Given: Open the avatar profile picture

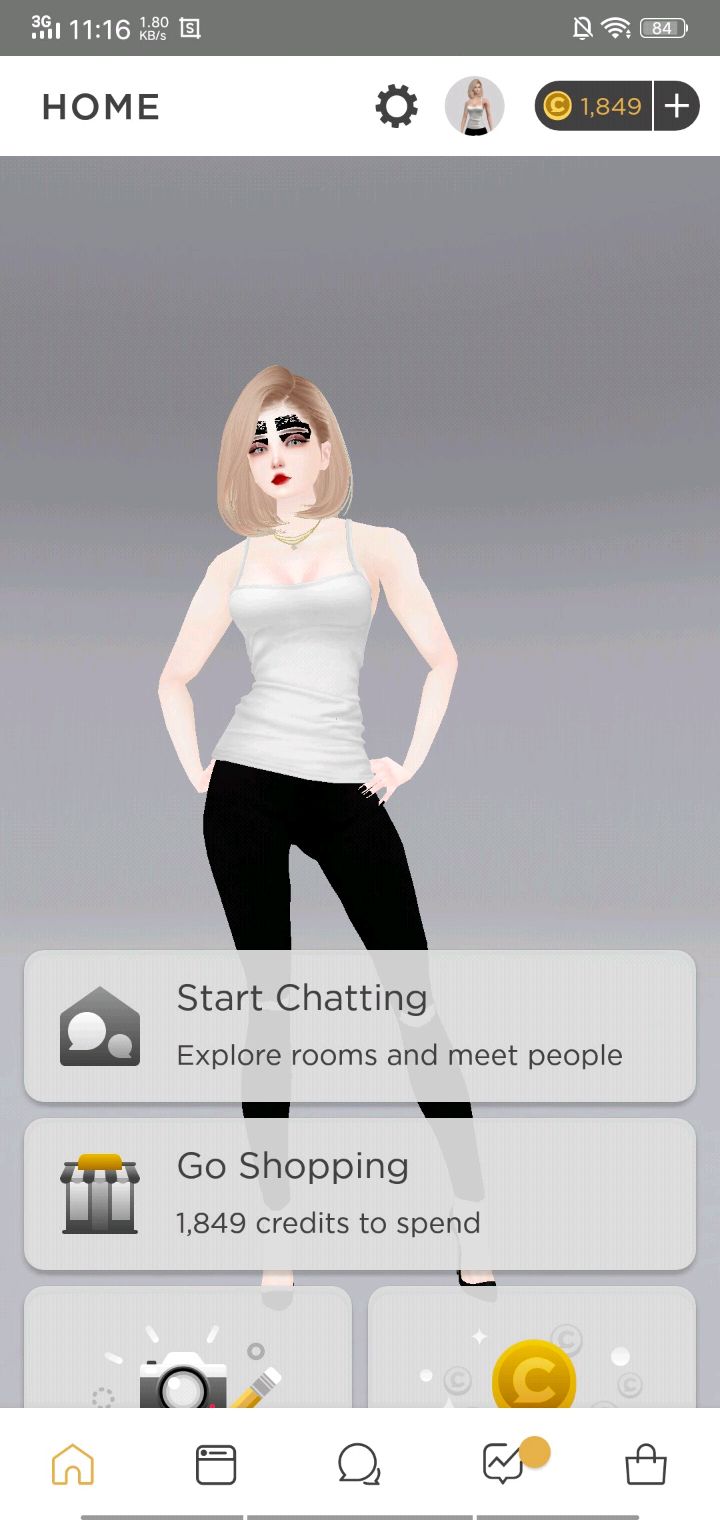Looking at the screenshot, I should pyautogui.click(x=474, y=106).
